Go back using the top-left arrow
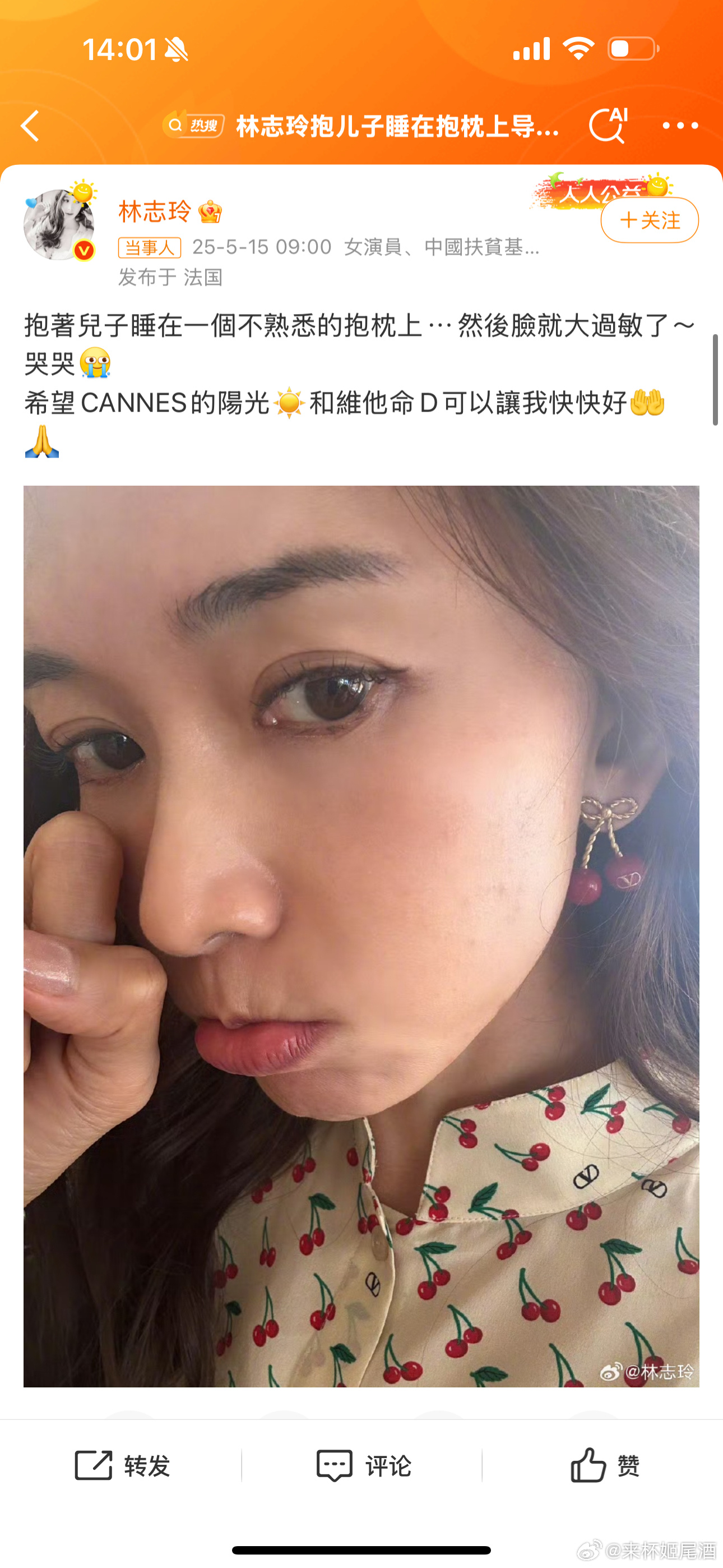 [30, 126]
